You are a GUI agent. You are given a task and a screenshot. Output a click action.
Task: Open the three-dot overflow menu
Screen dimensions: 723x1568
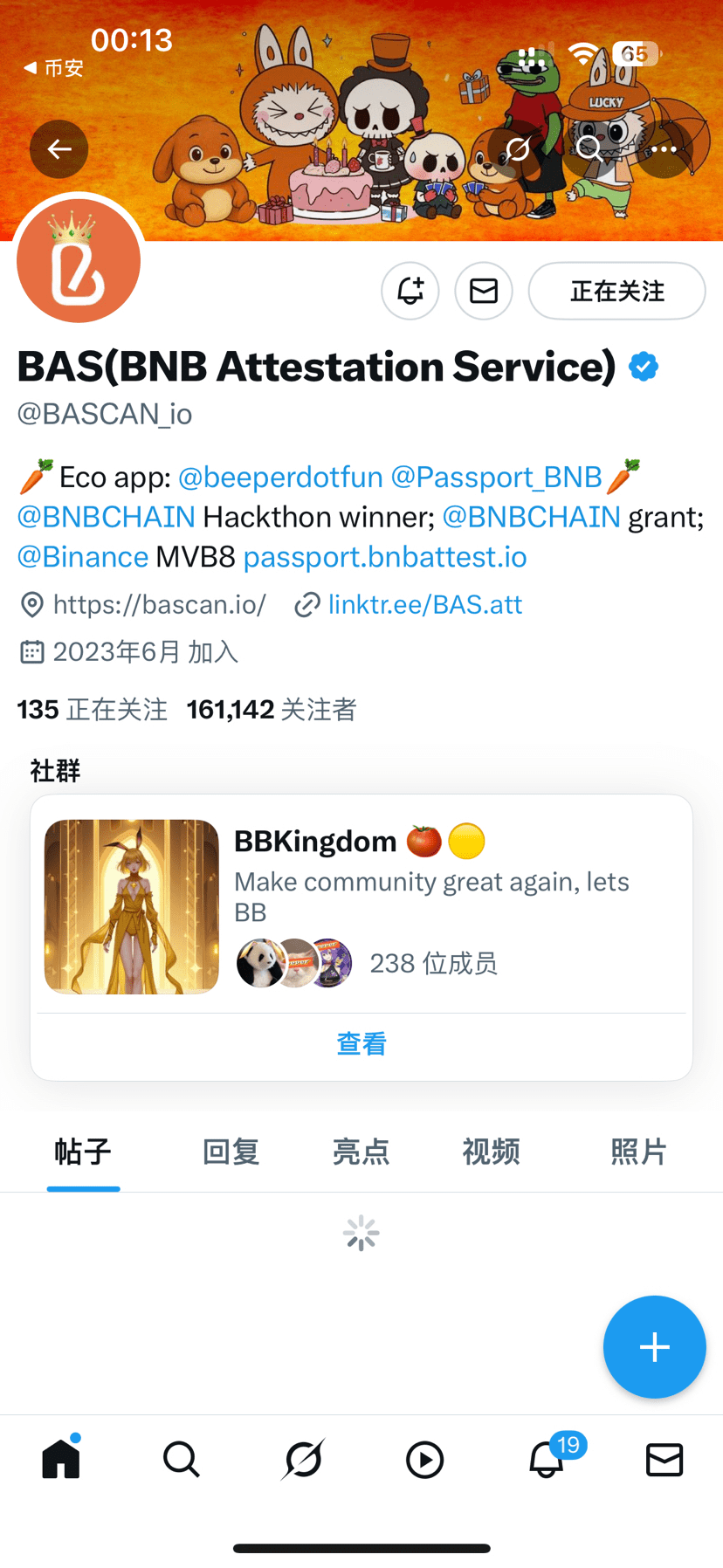click(x=664, y=149)
